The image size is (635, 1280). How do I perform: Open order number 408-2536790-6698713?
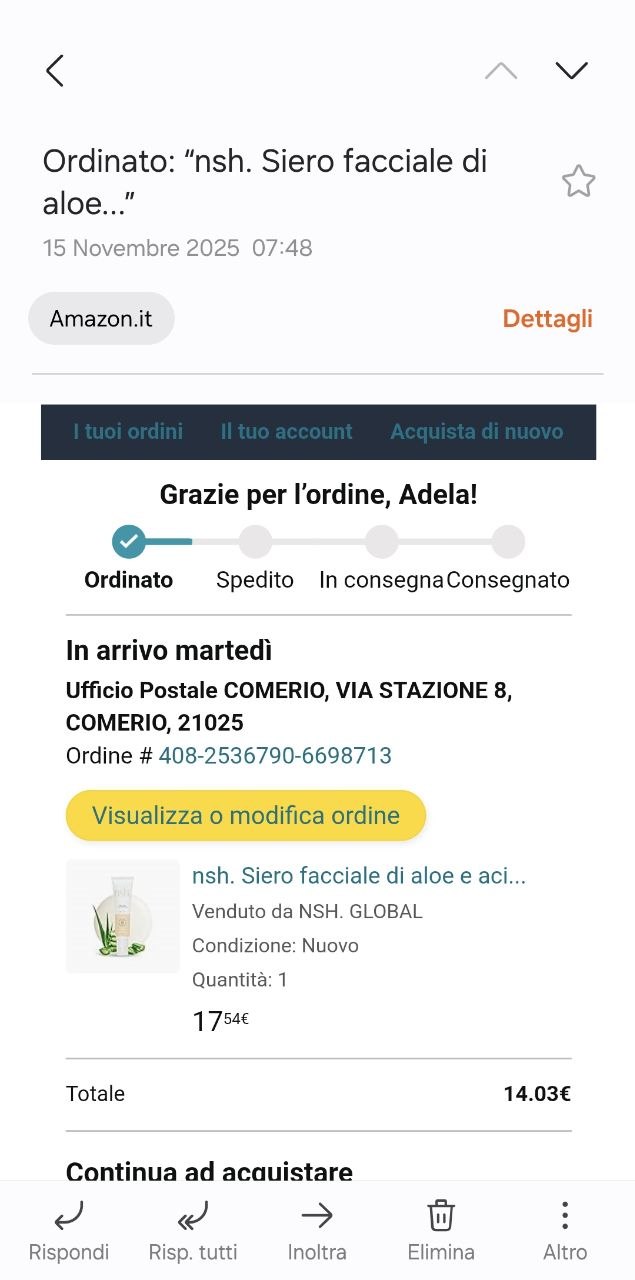[275, 756]
